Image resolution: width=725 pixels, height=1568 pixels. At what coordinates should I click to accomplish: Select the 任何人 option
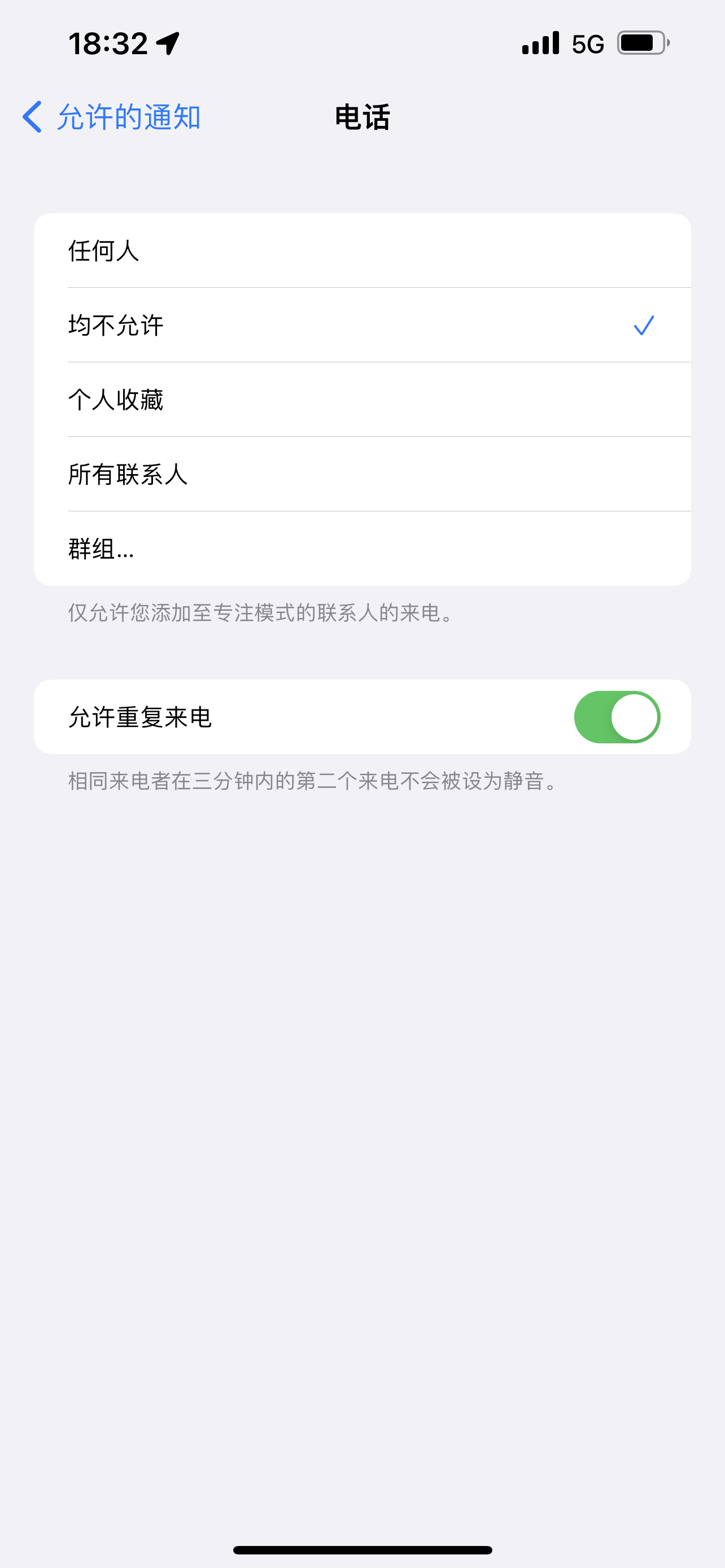pos(362,251)
